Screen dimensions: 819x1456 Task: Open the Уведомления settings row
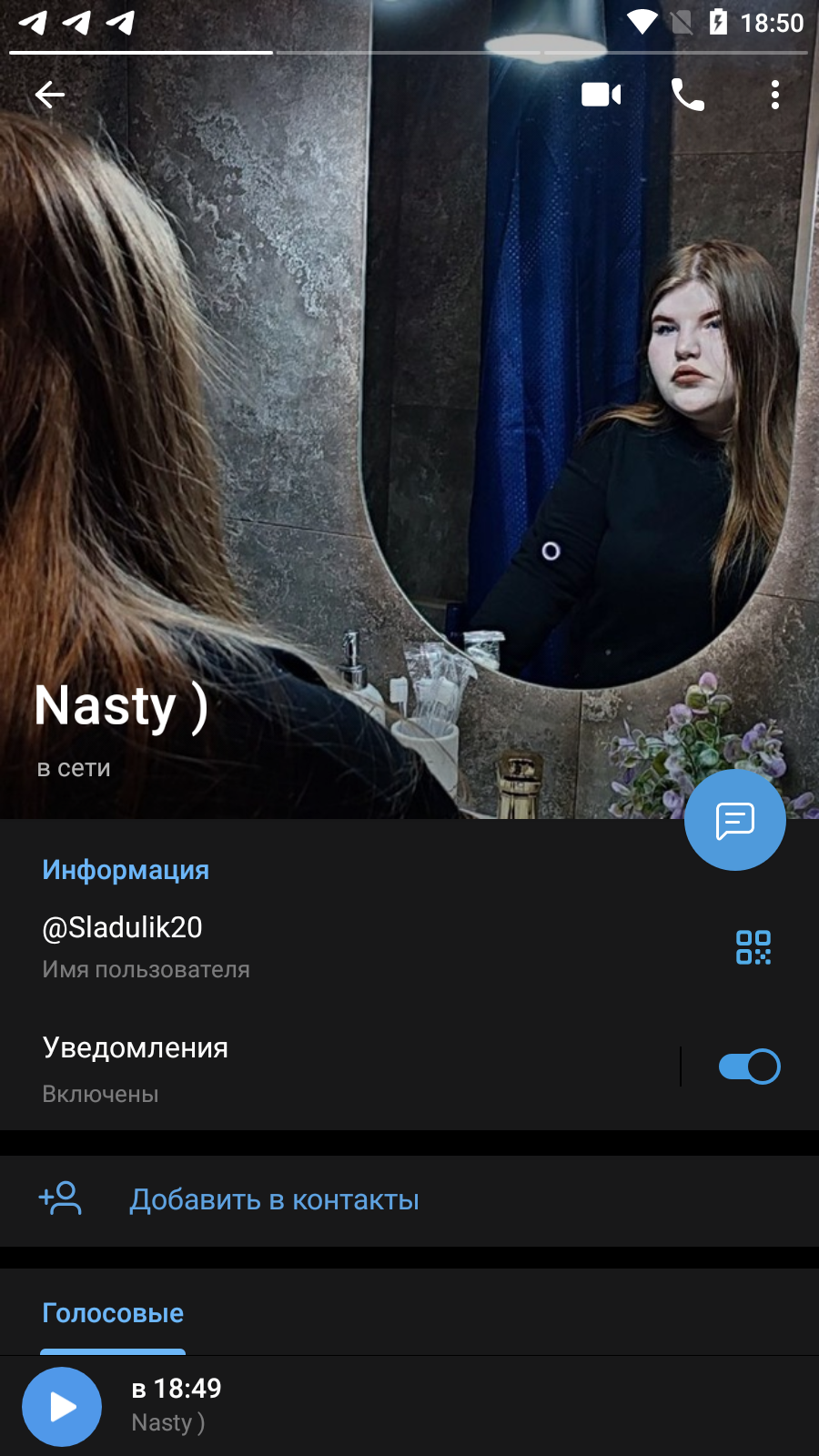pos(339,1068)
